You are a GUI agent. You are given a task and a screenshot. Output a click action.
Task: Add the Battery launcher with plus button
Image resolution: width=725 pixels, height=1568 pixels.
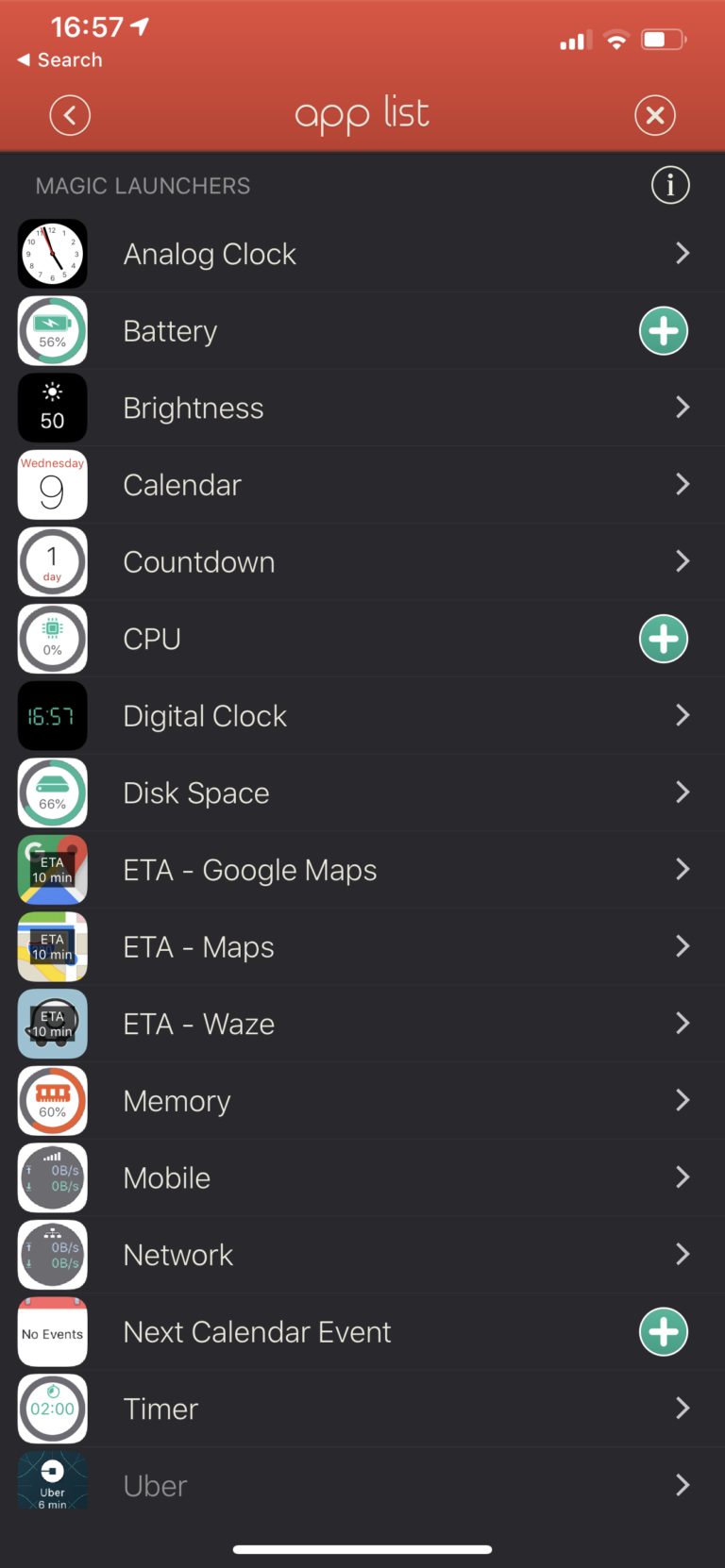tap(664, 331)
